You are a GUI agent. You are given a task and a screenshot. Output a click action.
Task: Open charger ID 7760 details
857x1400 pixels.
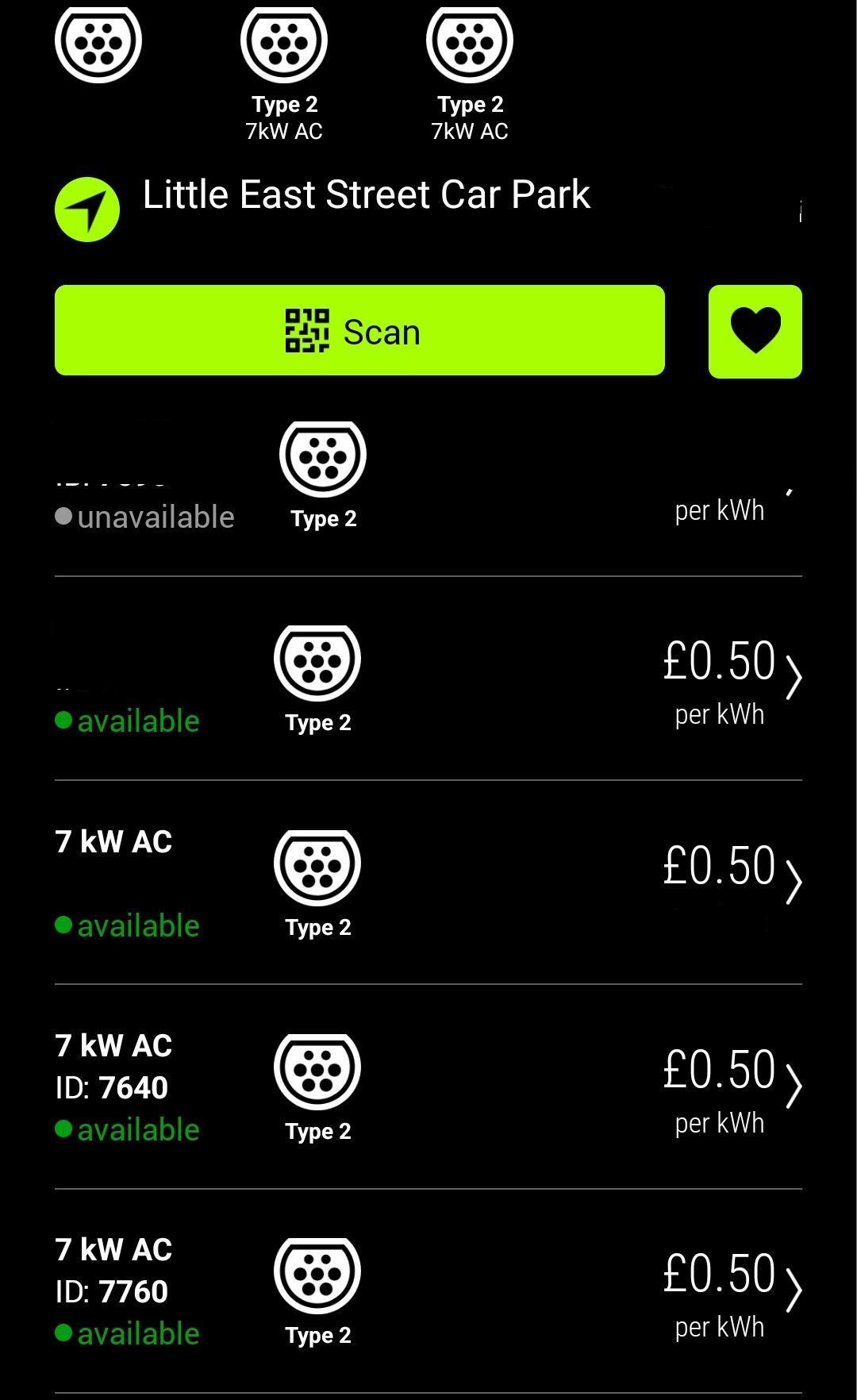point(428,1290)
